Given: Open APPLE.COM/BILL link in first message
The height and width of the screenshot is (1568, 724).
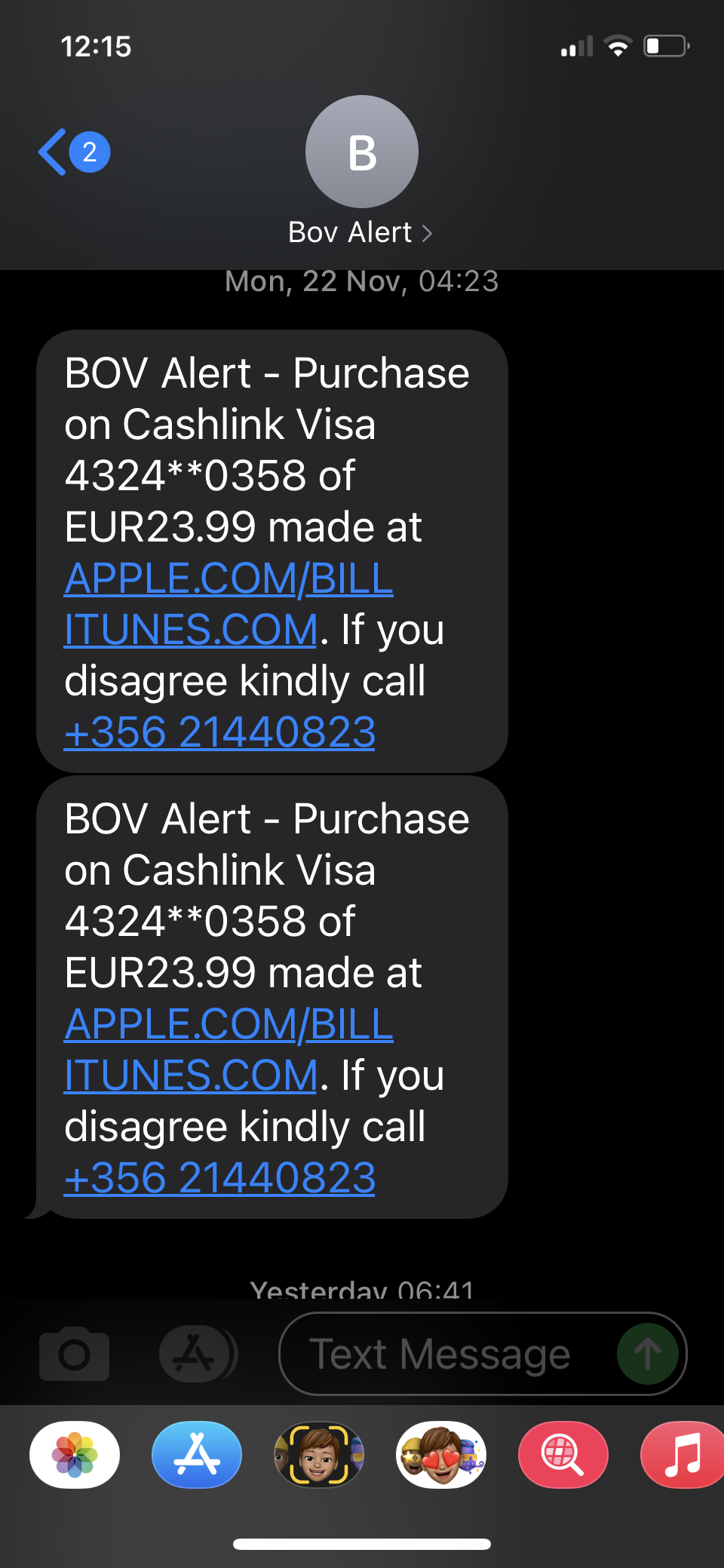Looking at the screenshot, I should pyautogui.click(x=229, y=578).
